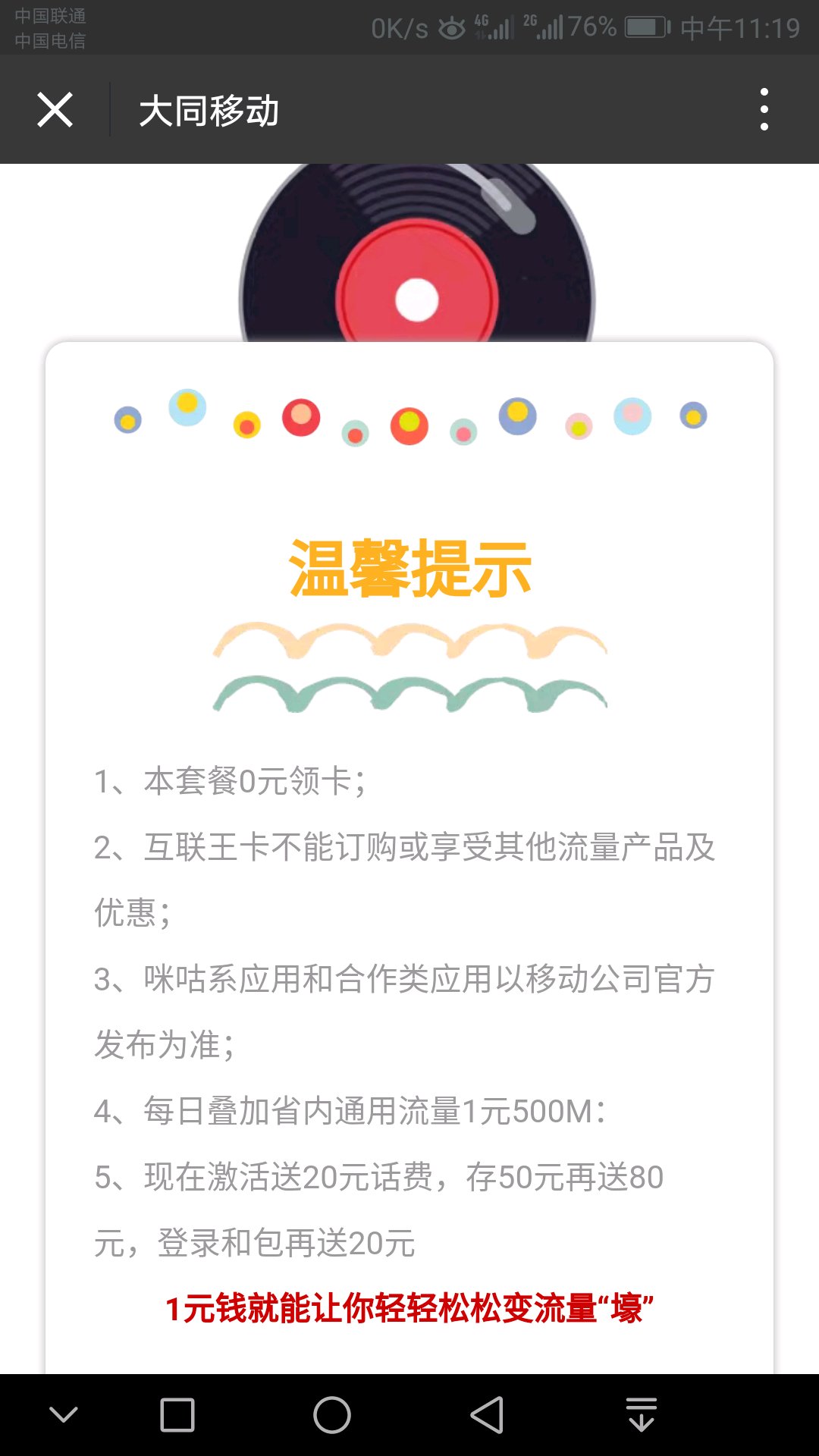
Task: Go back using the system back button
Action: click(487, 1414)
